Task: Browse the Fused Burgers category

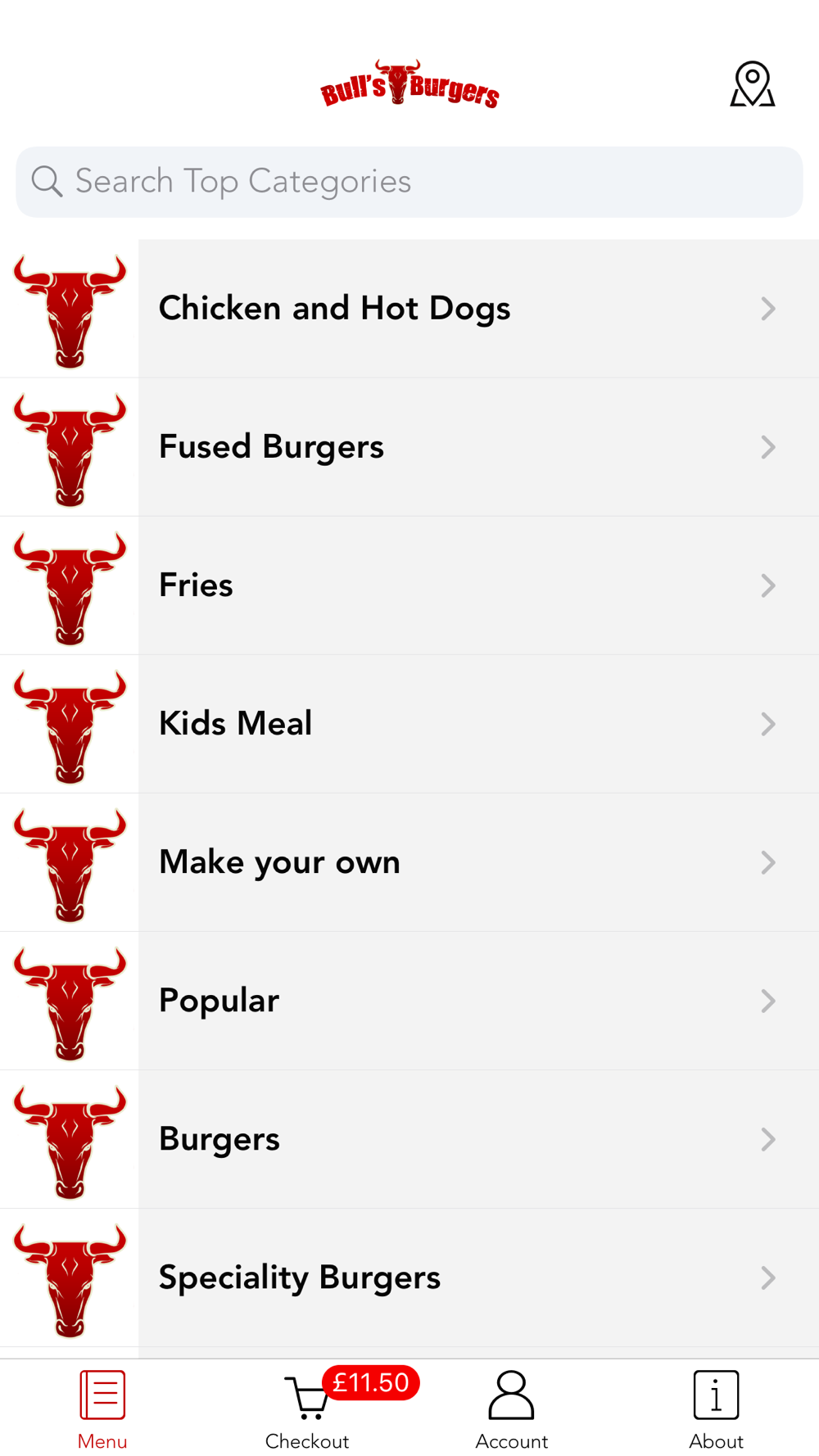Action: tap(409, 447)
